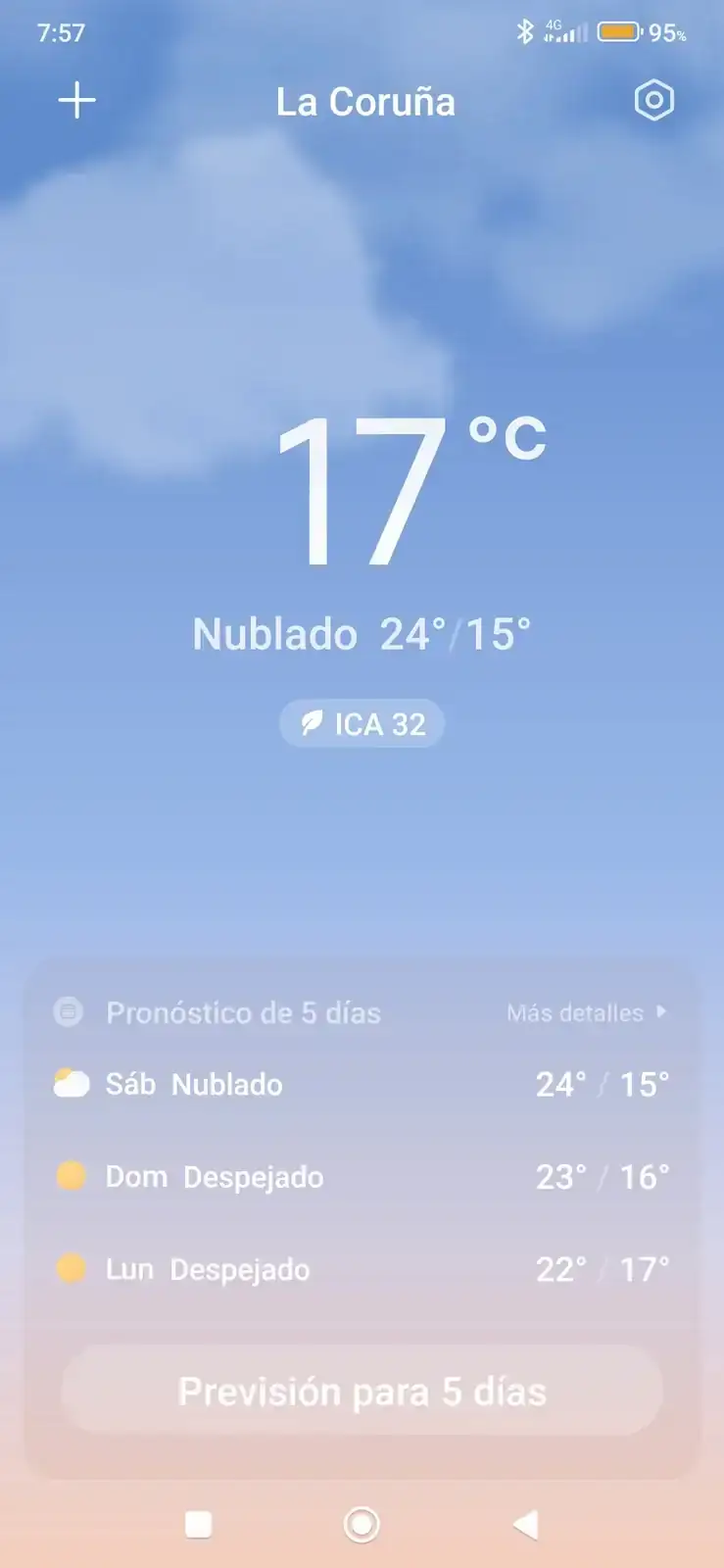The height and width of the screenshot is (1568, 724).
Task: Click the La Coruña city title
Action: [x=366, y=101]
